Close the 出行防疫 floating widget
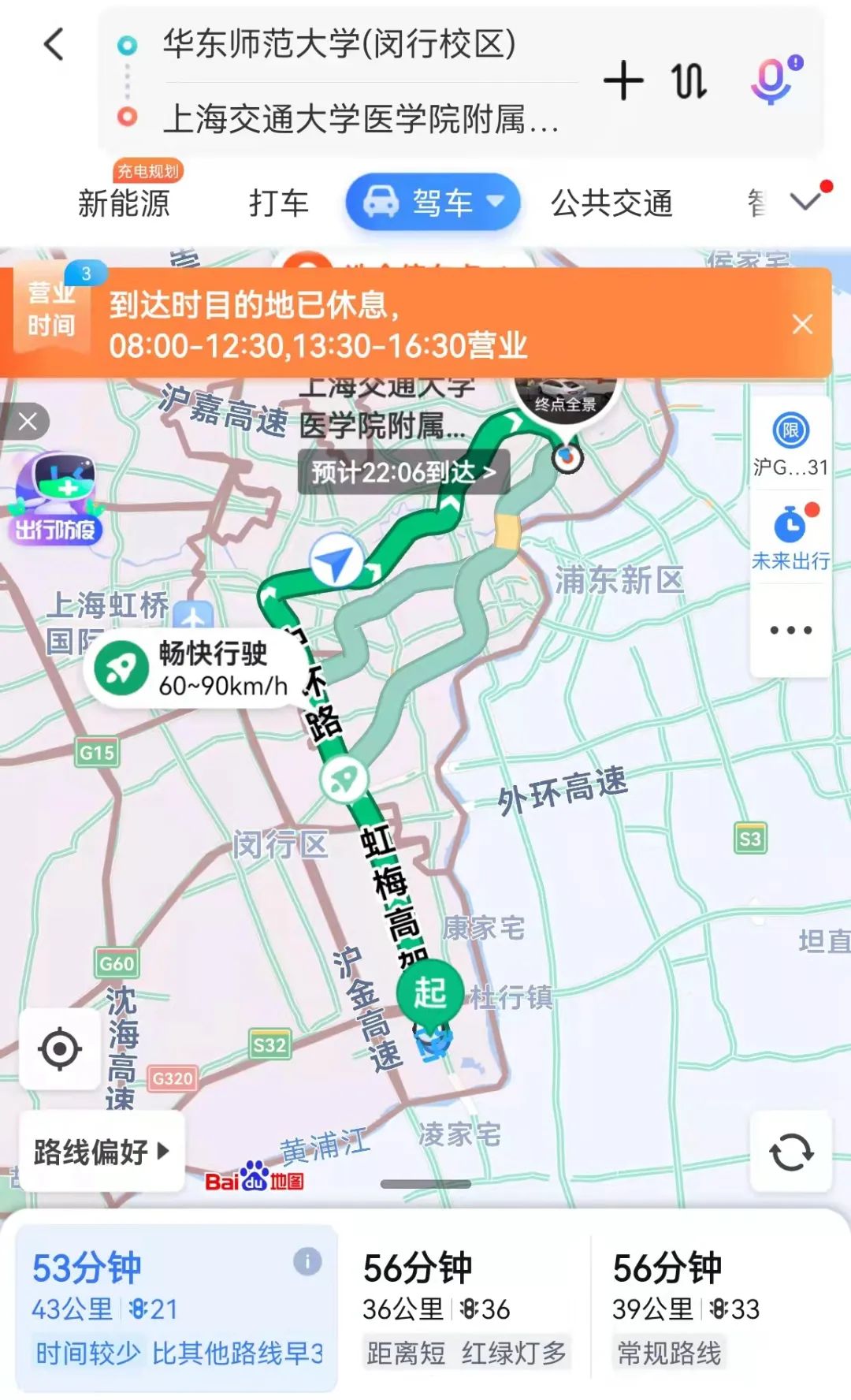Viewport: 851px width, 1400px height. point(28,422)
